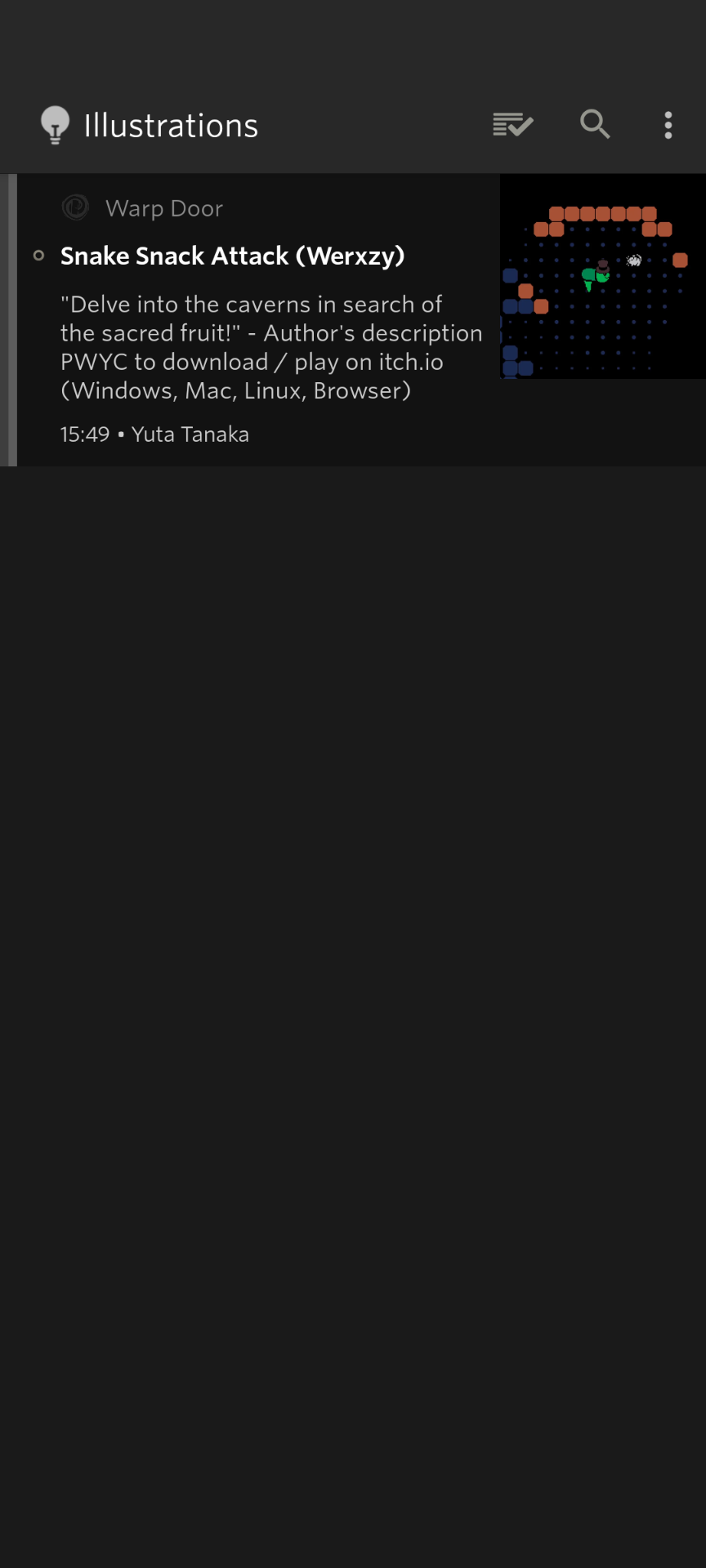View the Snake Snack Attack thumbnail

point(602,276)
